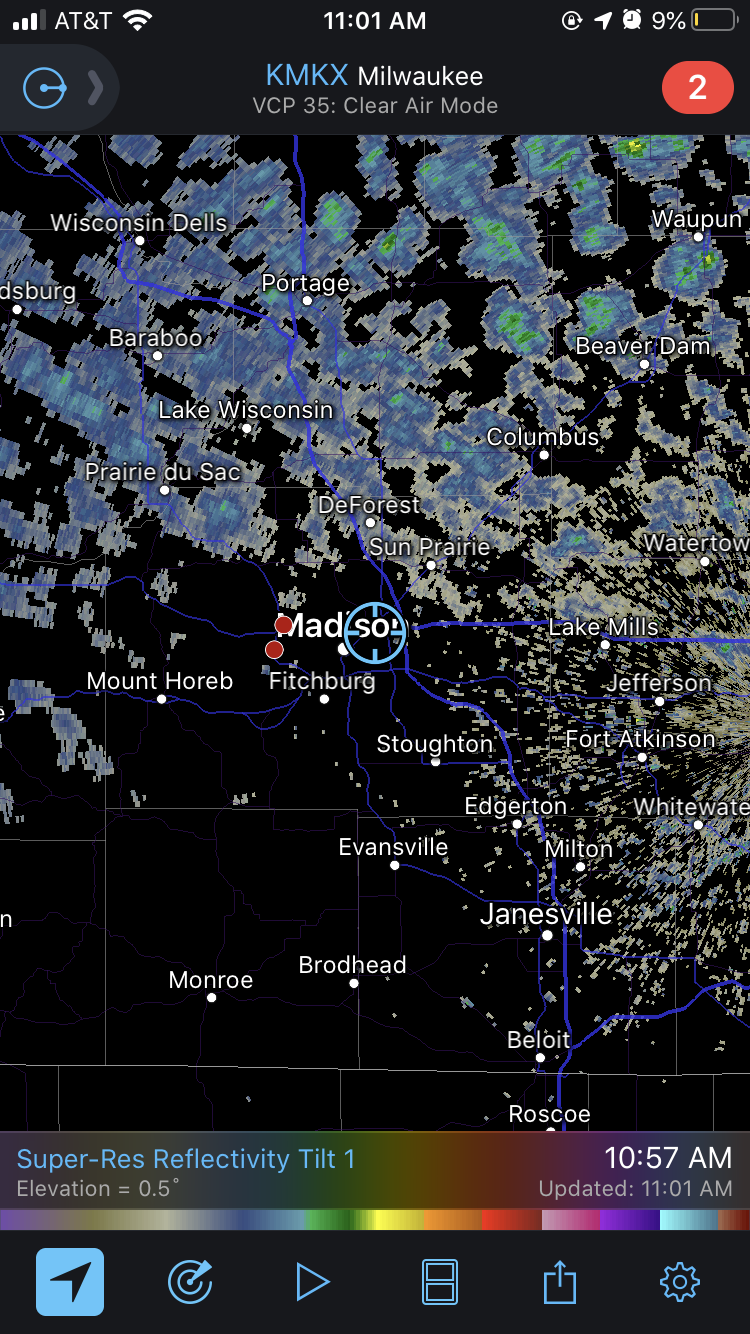Change the Super-Res Reflectivity Tilt 1 product

(x=186, y=1160)
